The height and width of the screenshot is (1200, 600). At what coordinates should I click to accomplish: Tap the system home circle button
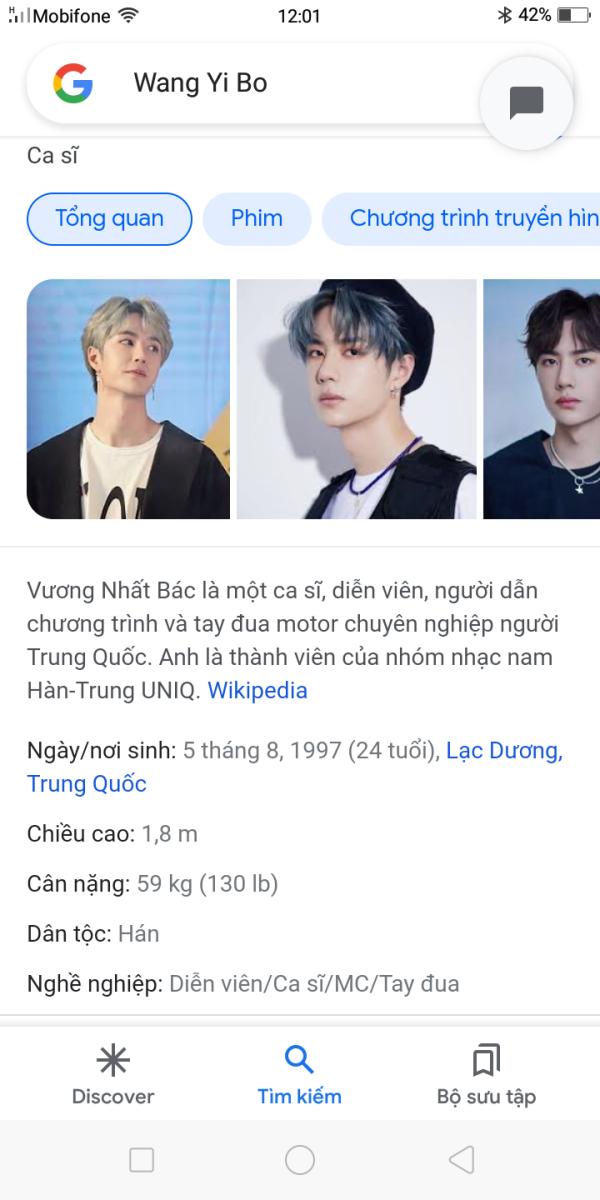coord(300,1160)
